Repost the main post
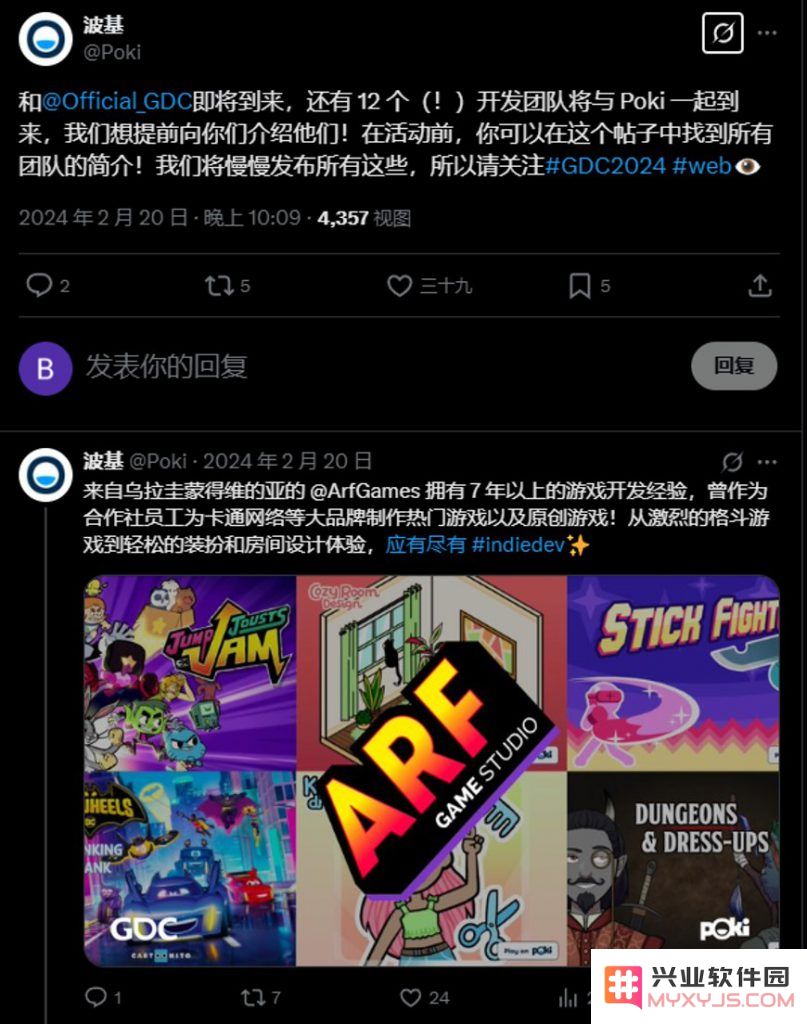 click(219, 286)
